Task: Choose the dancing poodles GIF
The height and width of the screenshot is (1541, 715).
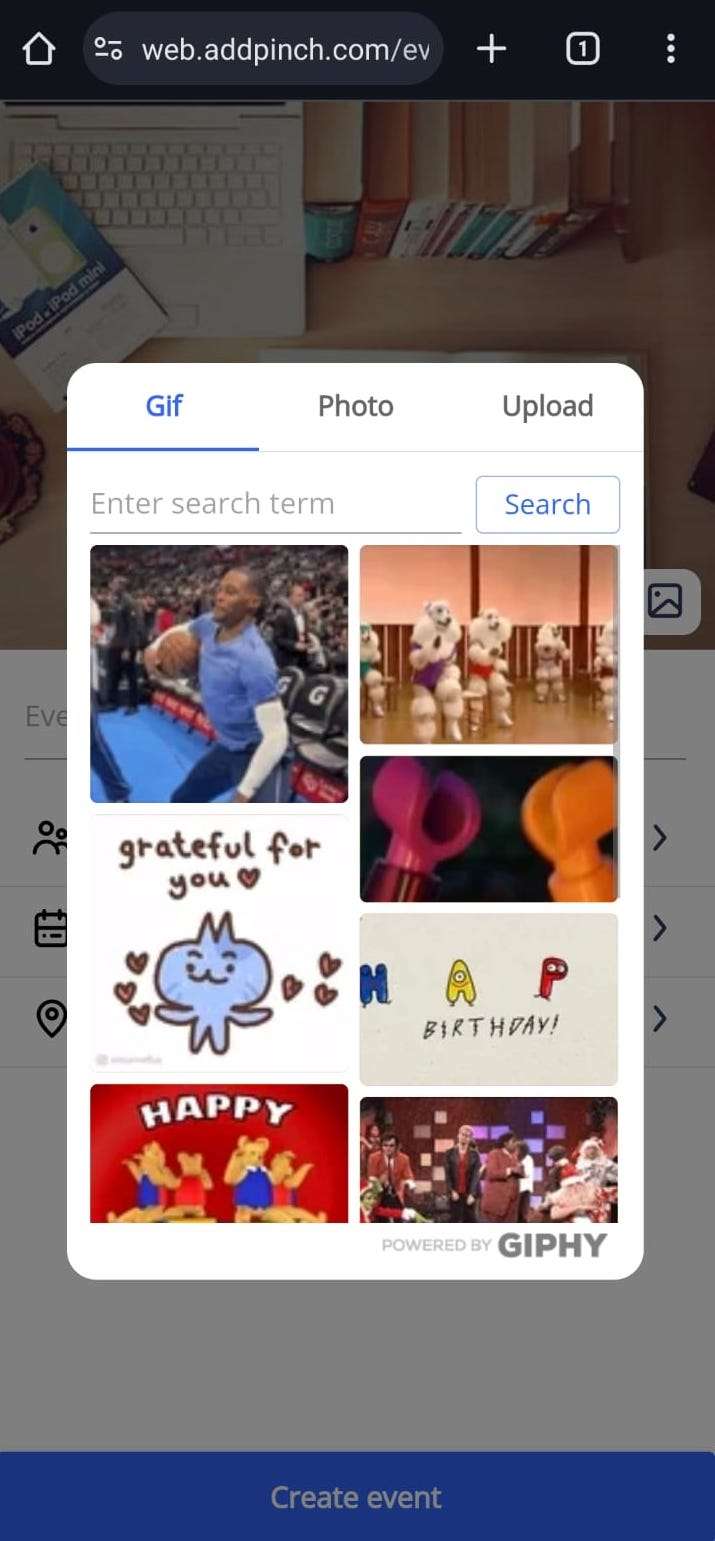Action: (489, 644)
